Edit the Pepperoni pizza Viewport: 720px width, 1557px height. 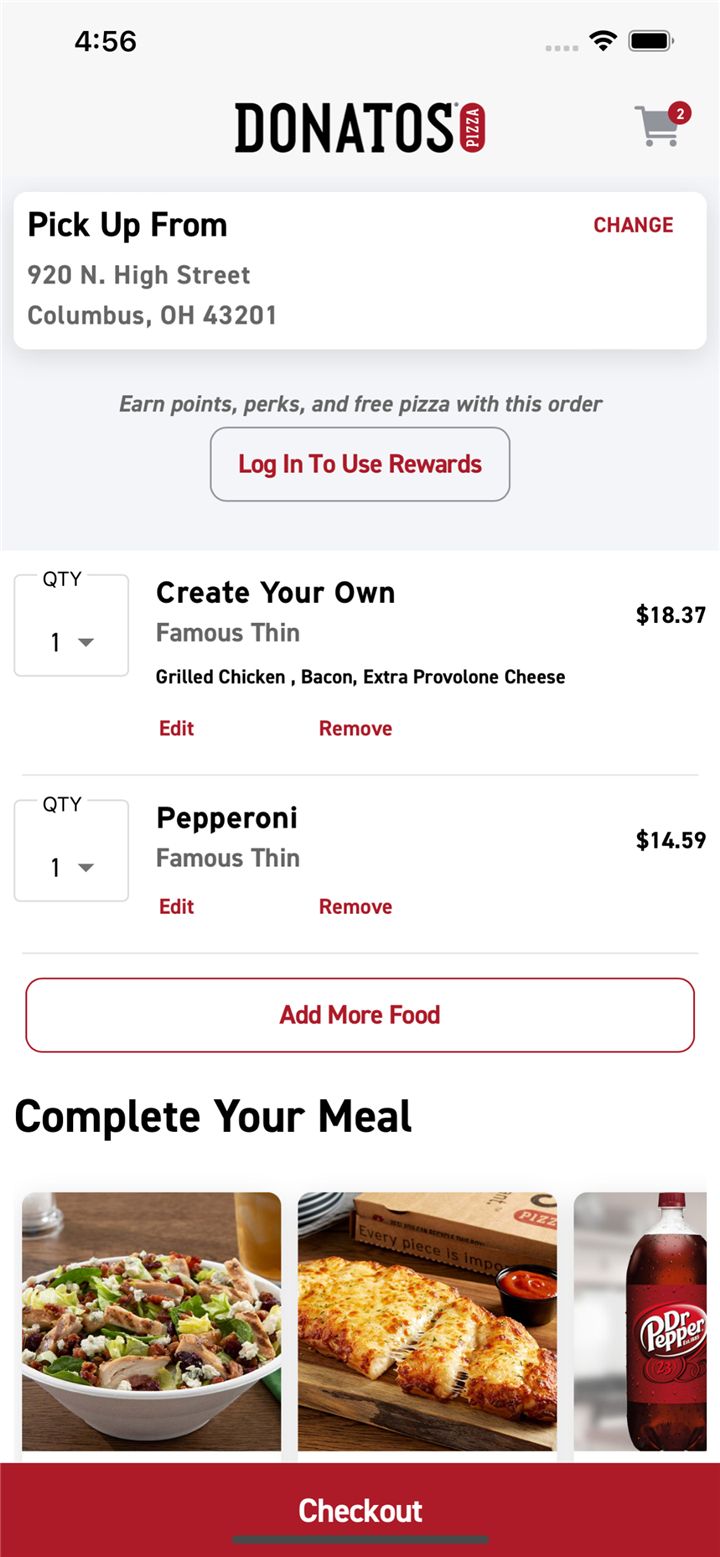(176, 906)
